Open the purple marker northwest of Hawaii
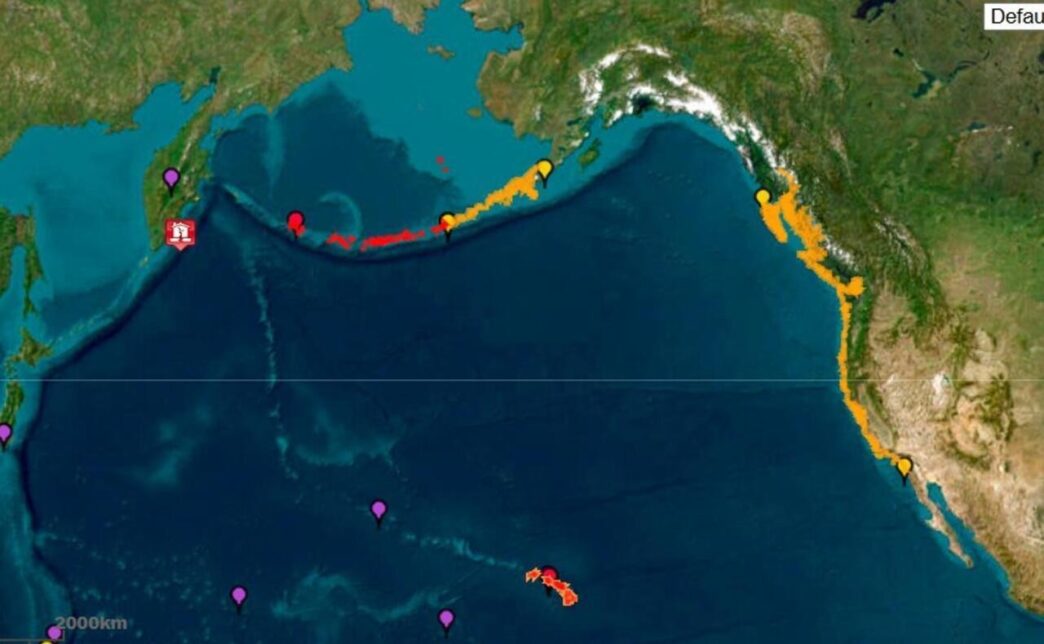 378,510
